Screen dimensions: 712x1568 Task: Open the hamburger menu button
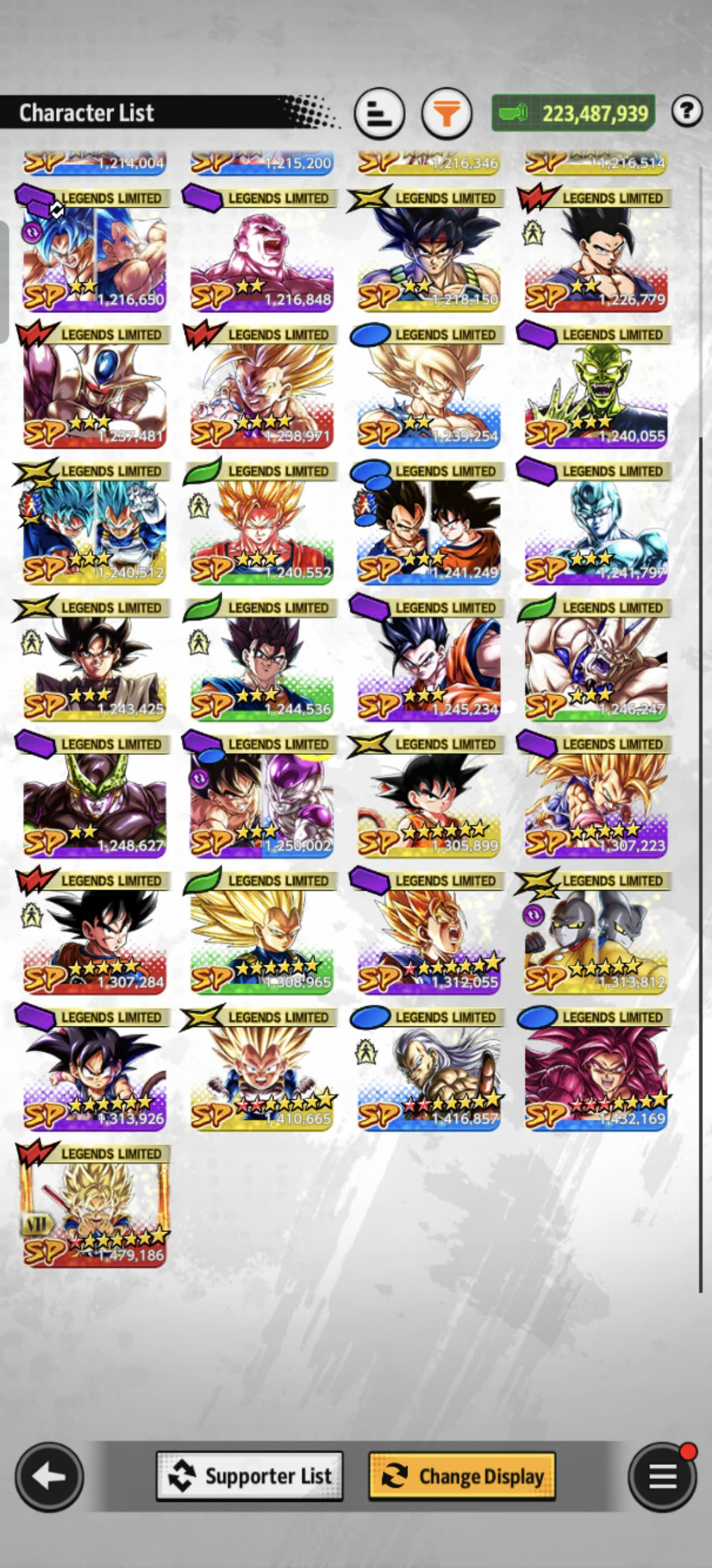tap(663, 1477)
